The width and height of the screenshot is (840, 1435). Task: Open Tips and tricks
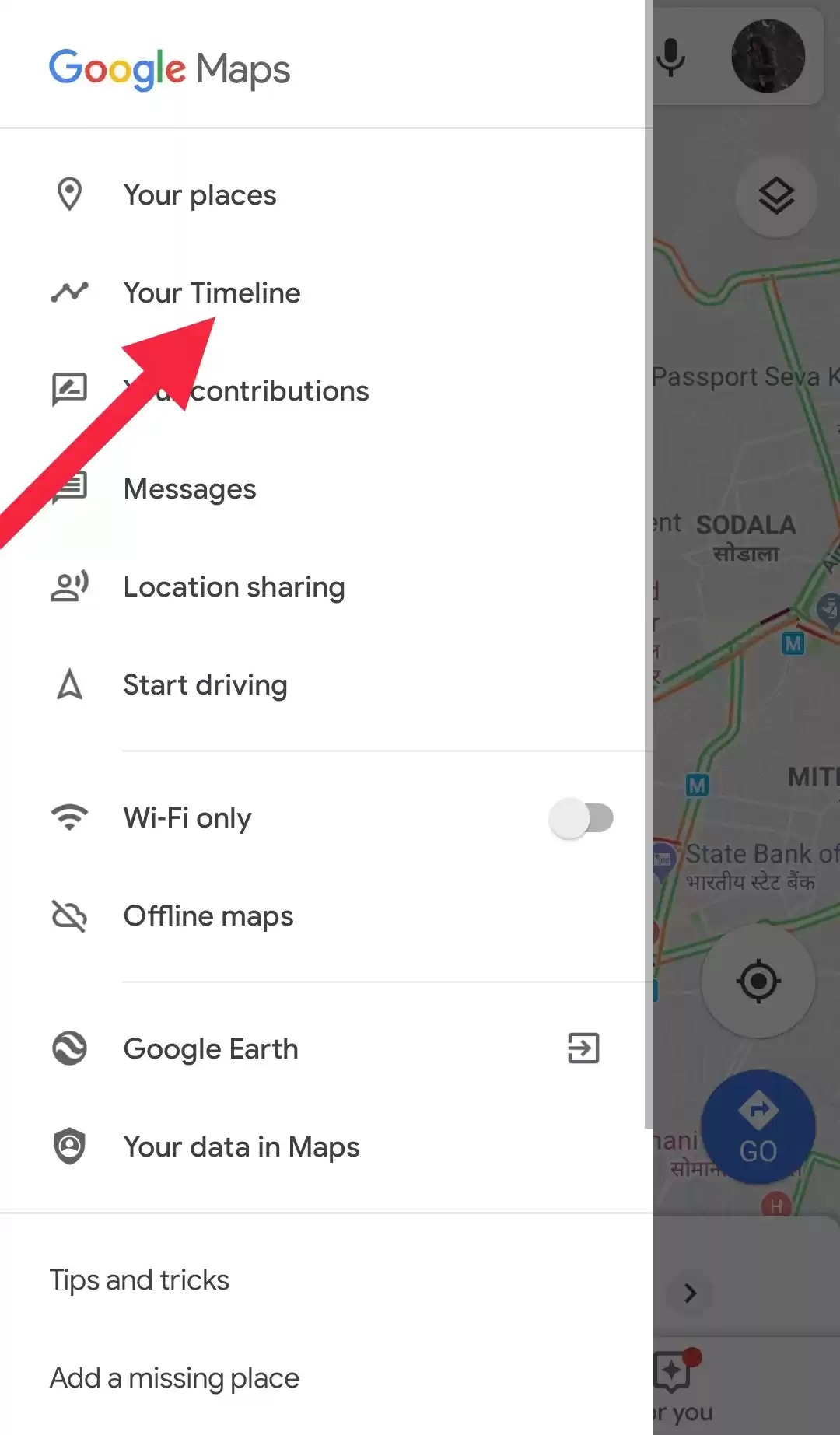point(140,1280)
